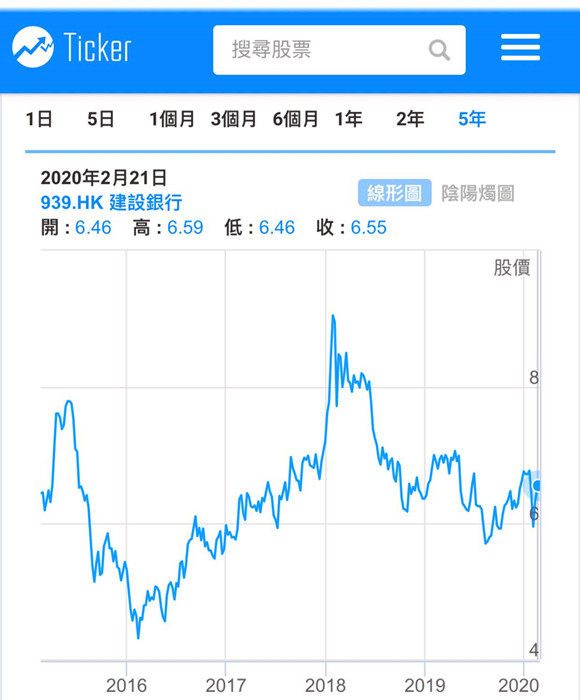Choose the 6個月 time range
The width and height of the screenshot is (580, 700).
pyautogui.click(x=295, y=119)
